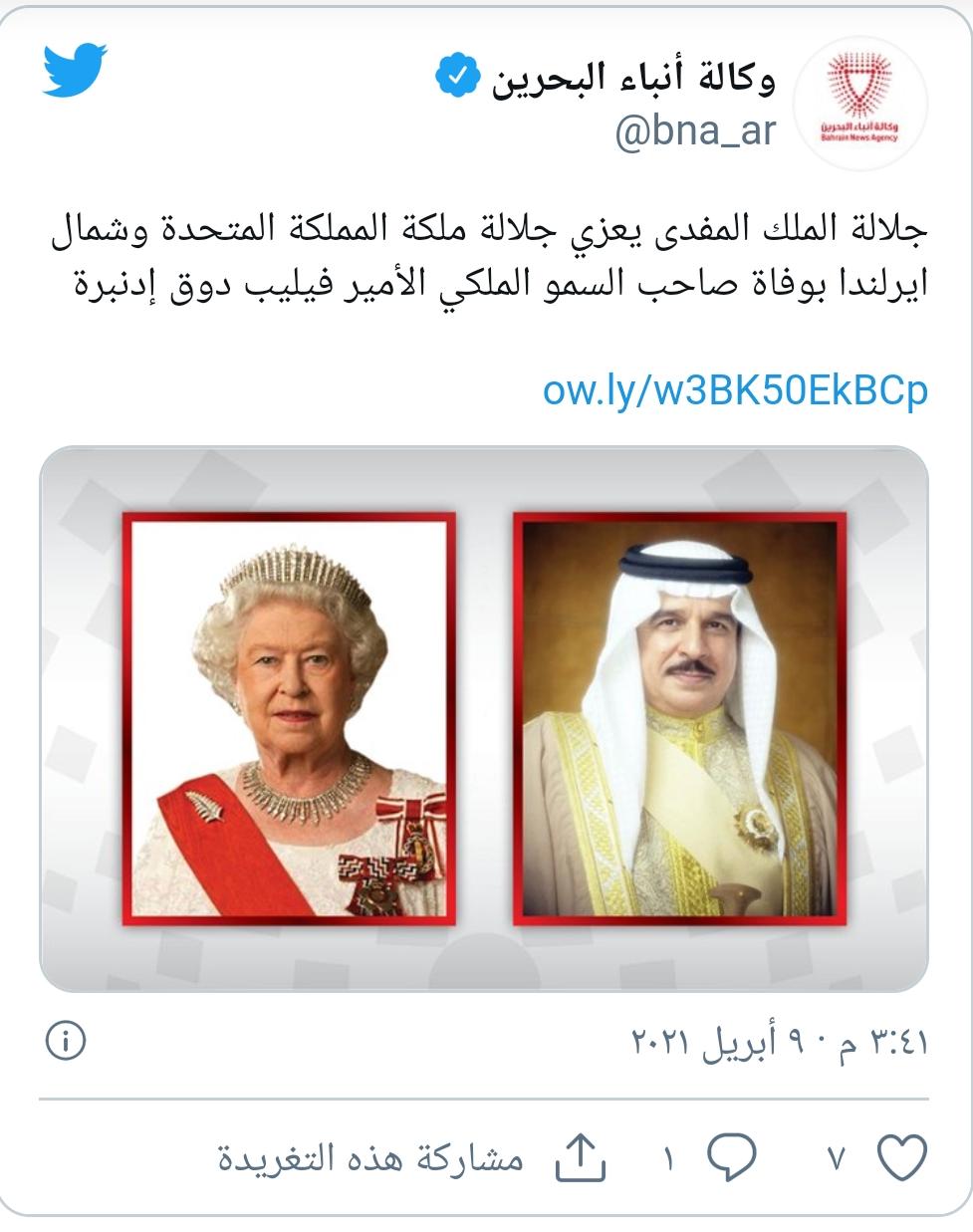Image resolution: width=973 pixels, height=1232 pixels.
Task: Share this tweet
Action: [581, 1157]
